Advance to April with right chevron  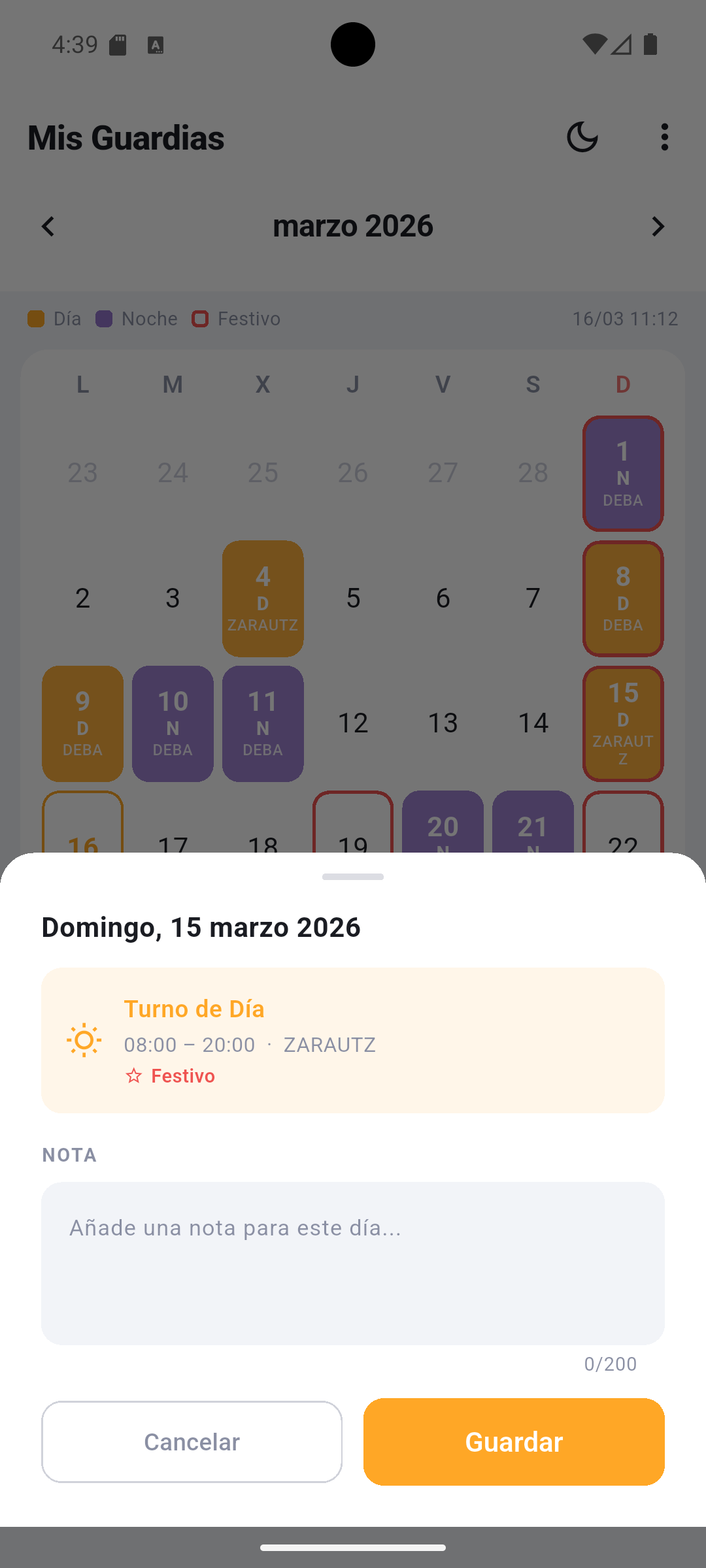pyautogui.click(x=658, y=226)
